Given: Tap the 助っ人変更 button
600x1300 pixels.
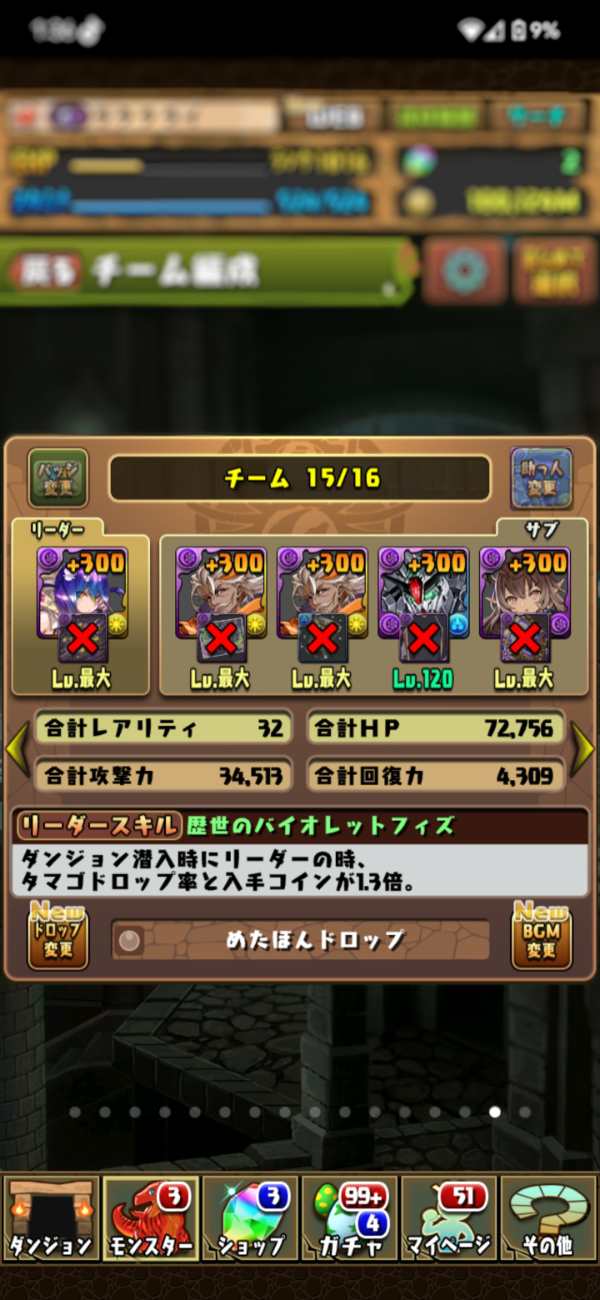Looking at the screenshot, I should (541, 478).
